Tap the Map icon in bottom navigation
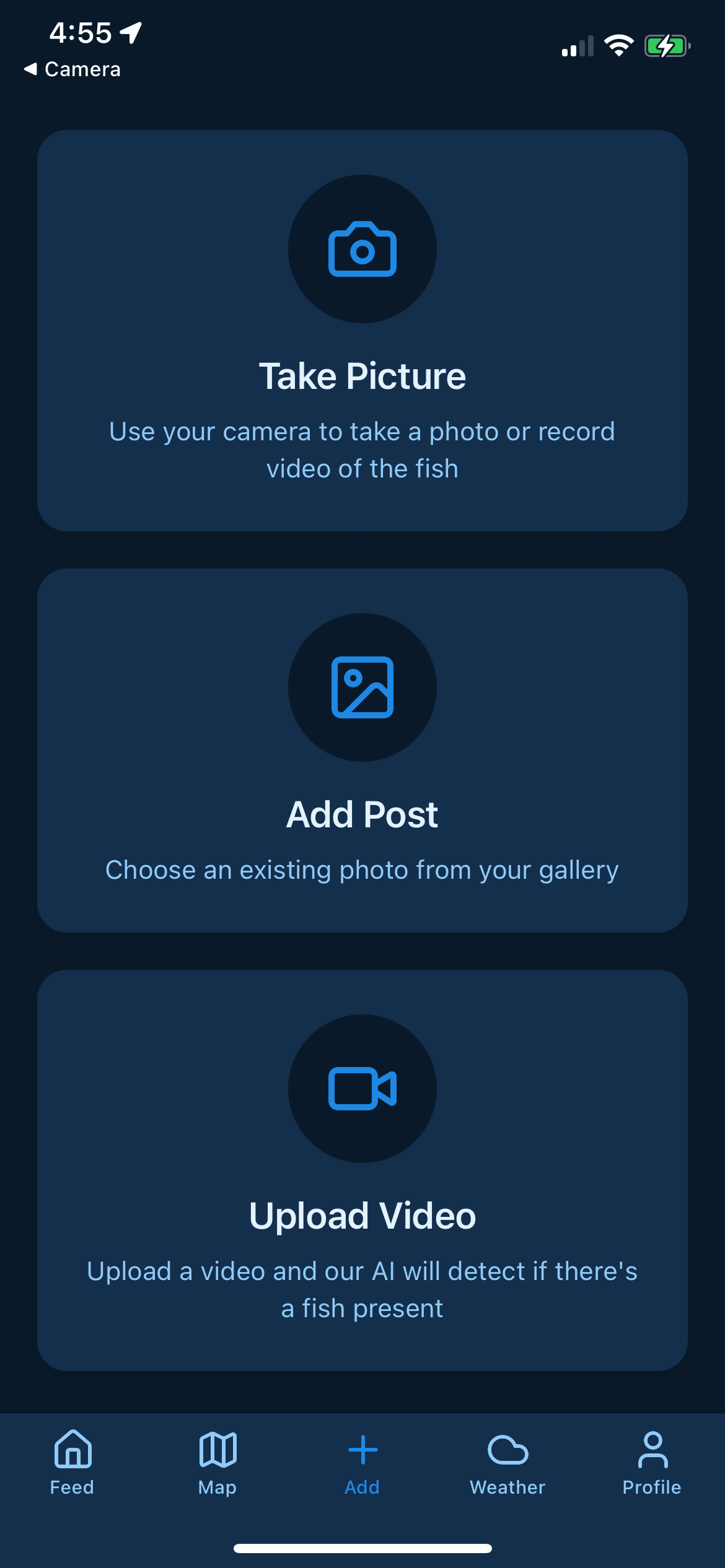Screen dimensions: 725x1568 pyautogui.click(x=217, y=1449)
